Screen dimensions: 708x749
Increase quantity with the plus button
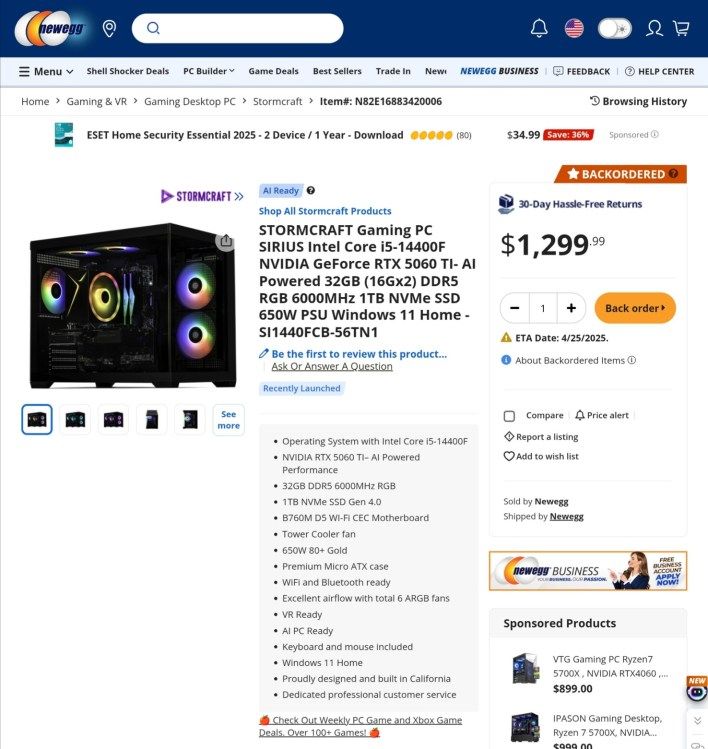(x=570, y=308)
